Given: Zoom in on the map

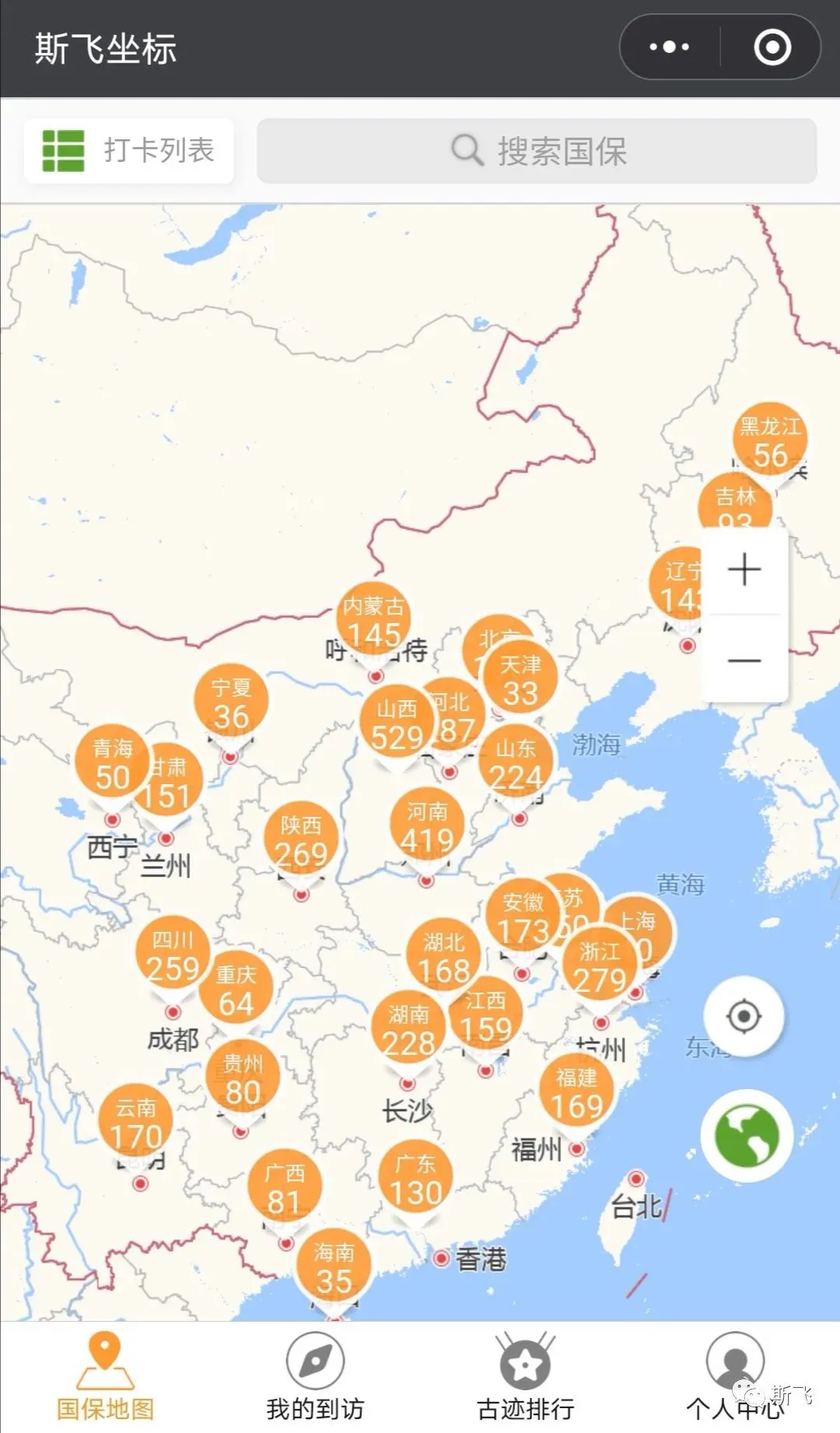Looking at the screenshot, I should (744, 569).
